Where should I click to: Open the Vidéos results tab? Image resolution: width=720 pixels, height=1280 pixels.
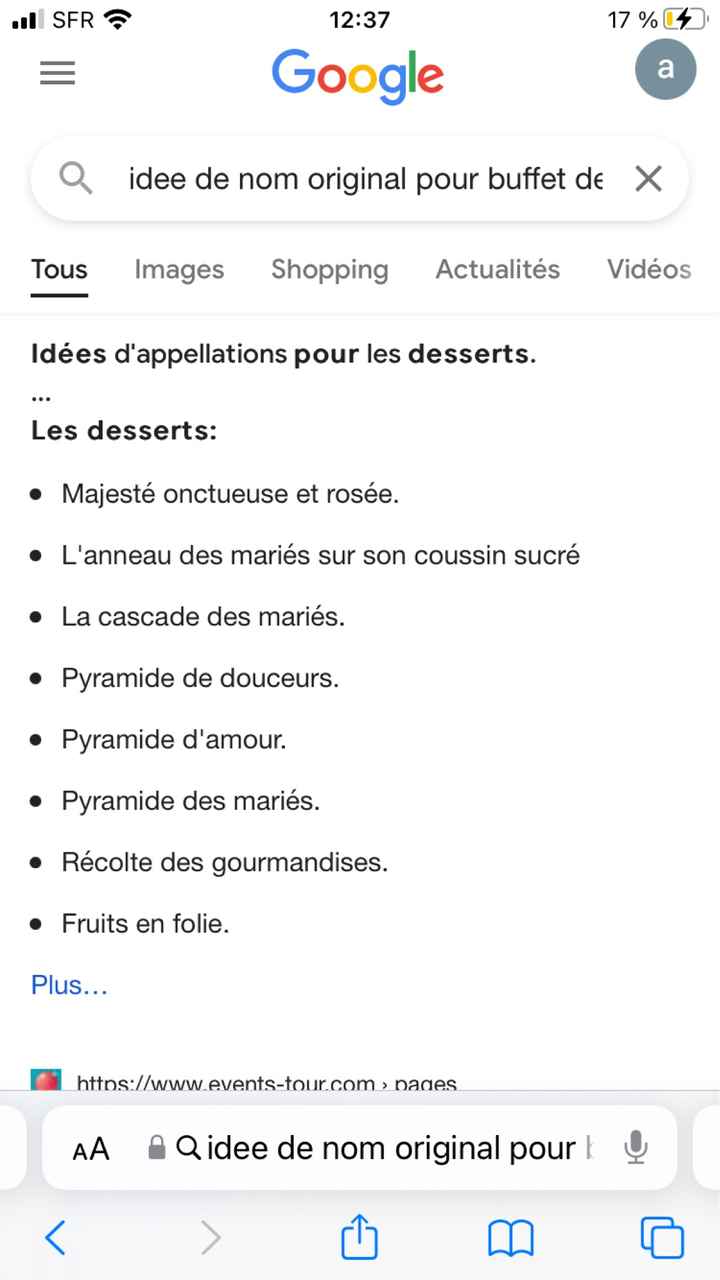point(648,269)
